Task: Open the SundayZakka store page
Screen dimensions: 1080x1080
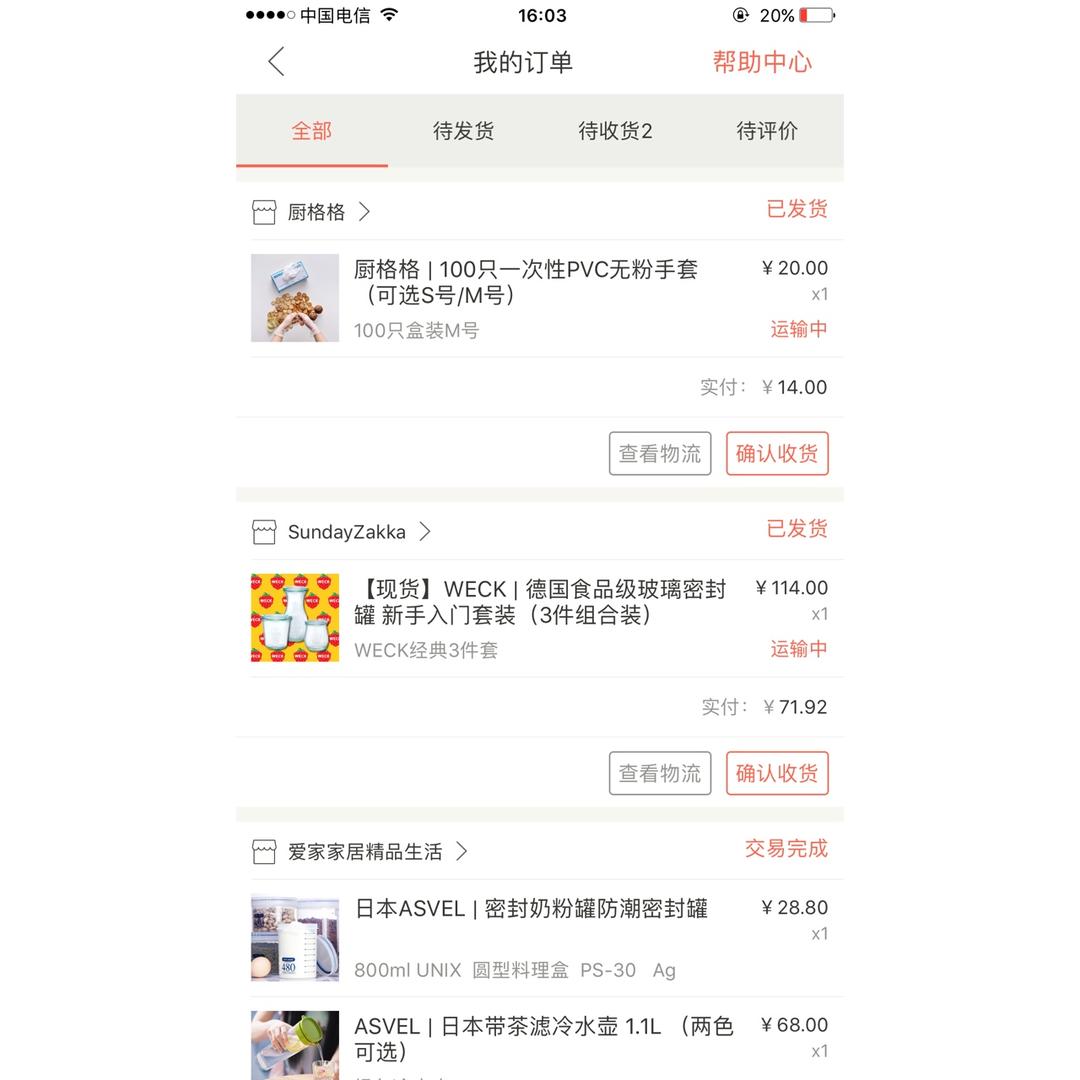Action: tap(346, 532)
